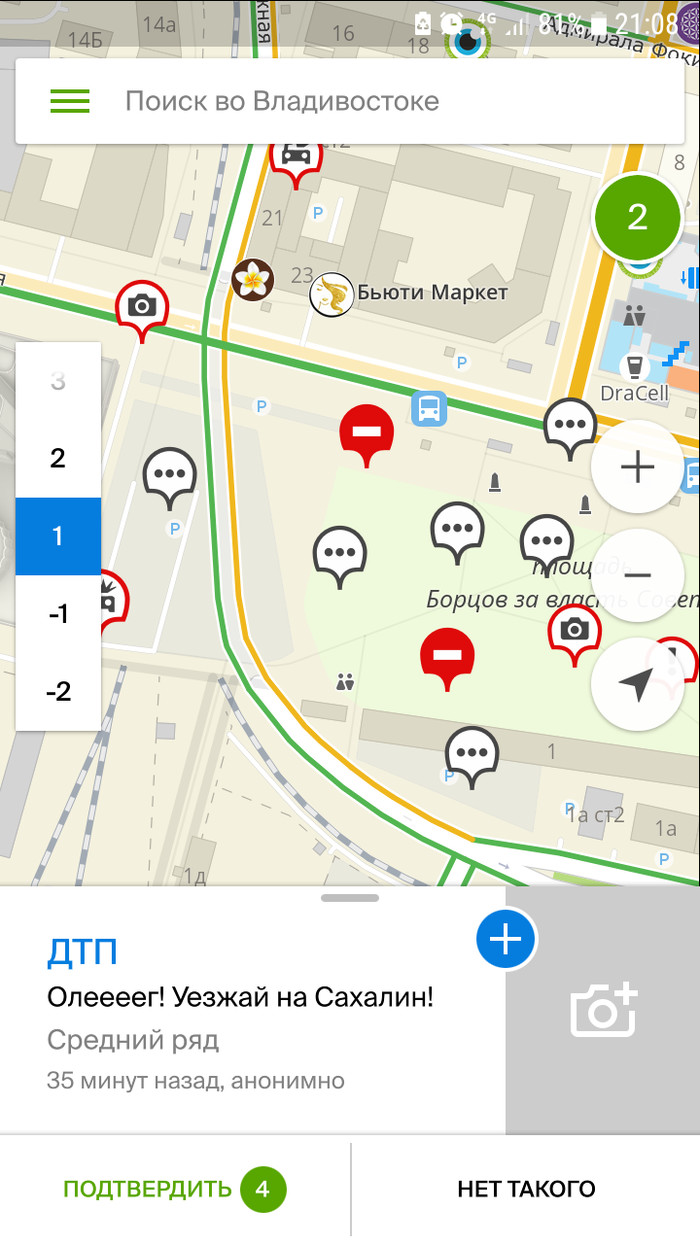
Task: Center map on my location
Action: (637, 684)
